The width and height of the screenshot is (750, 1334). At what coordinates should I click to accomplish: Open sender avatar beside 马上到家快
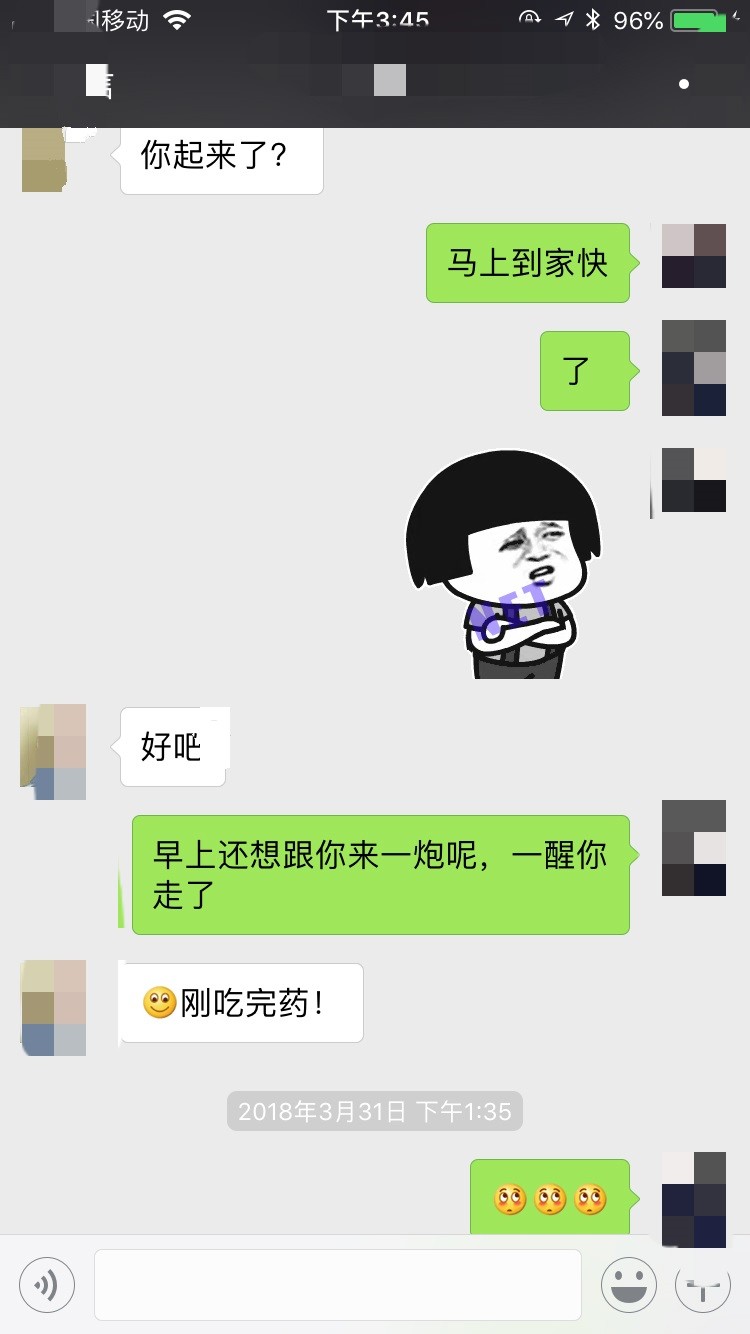click(694, 256)
